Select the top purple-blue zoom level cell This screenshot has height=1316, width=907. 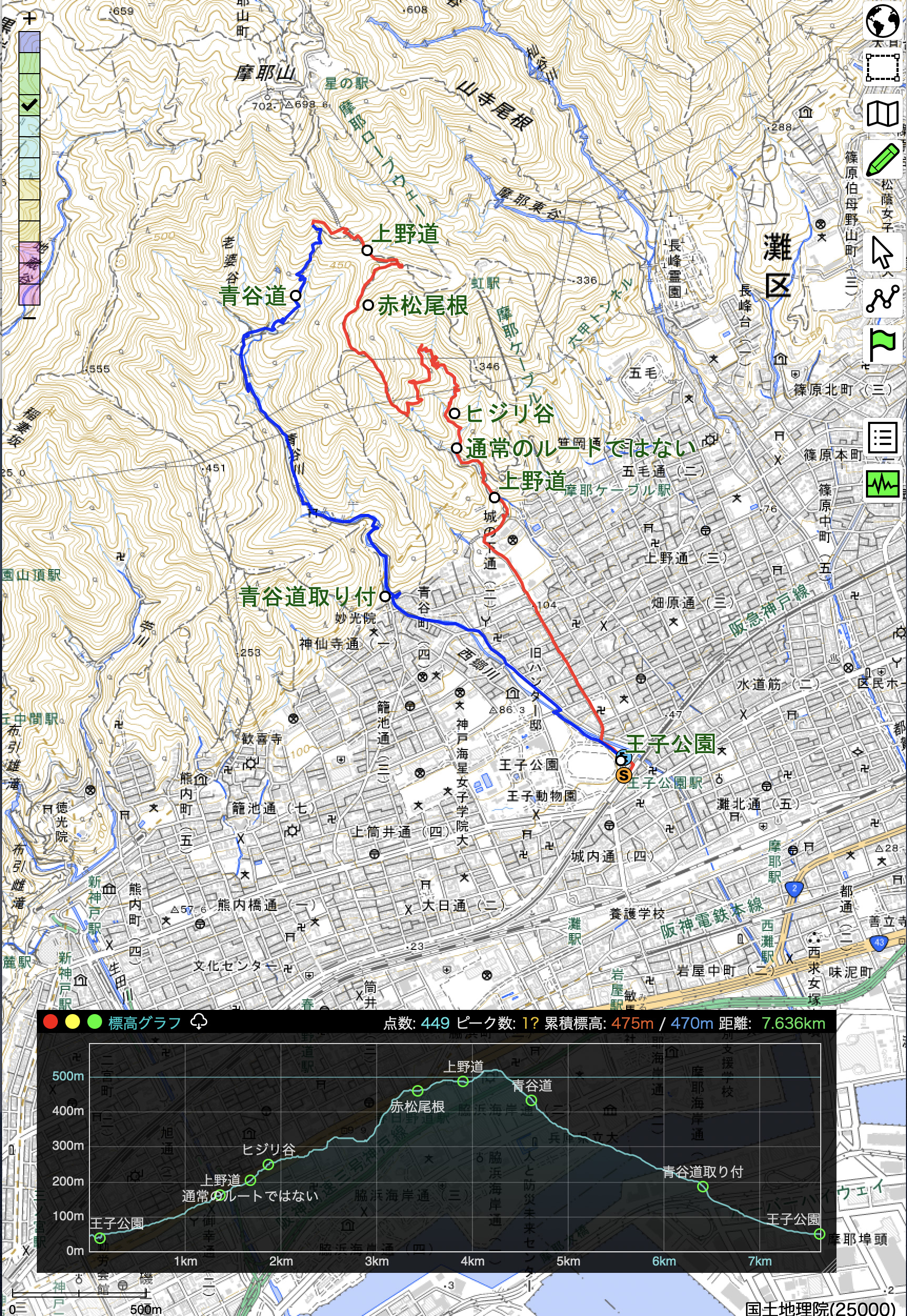pos(29,42)
